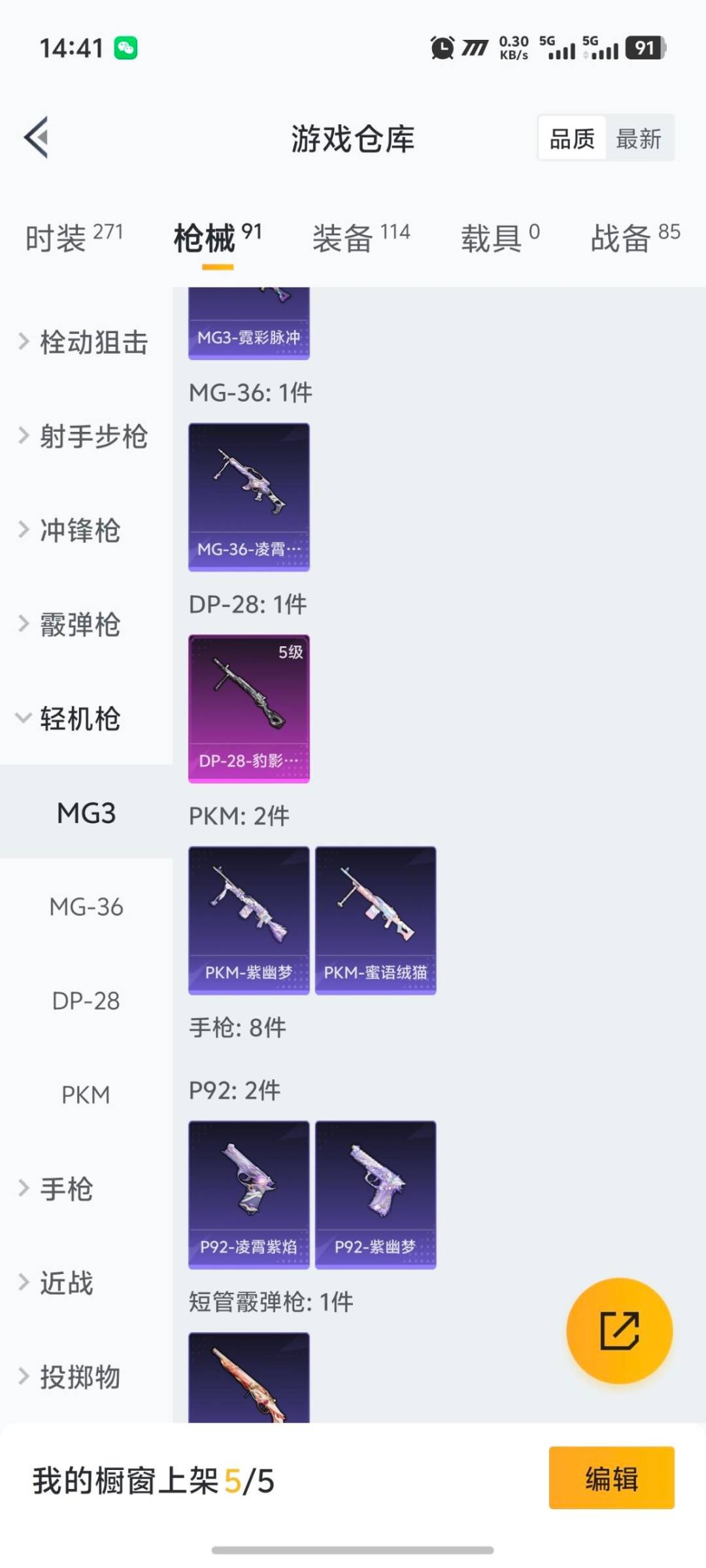Open the P92-凌霄紫焰 skin card
706x1568 pixels.
[x=249, y=1194]
